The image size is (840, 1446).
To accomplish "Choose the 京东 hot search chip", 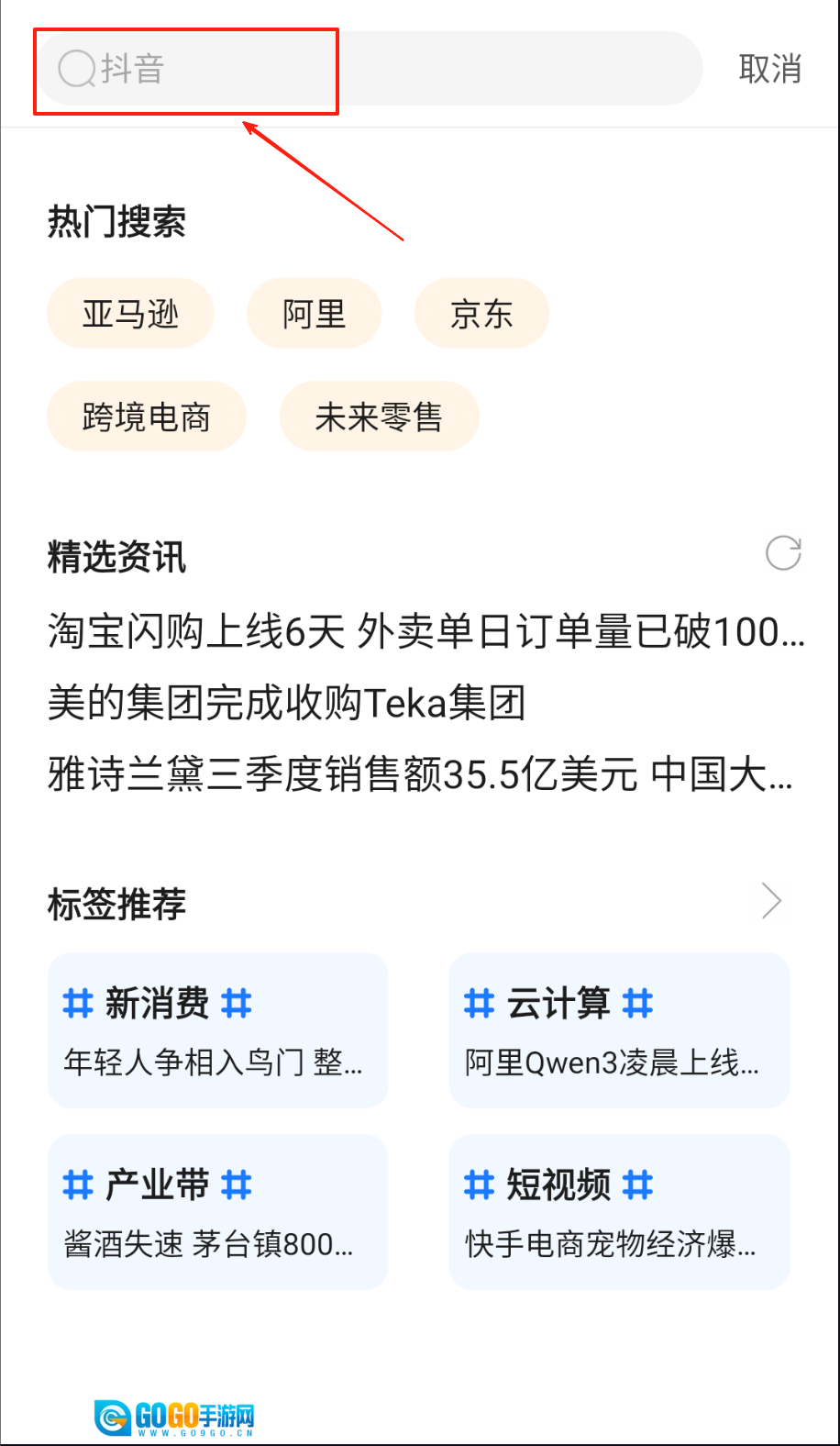I will [481, 314].
